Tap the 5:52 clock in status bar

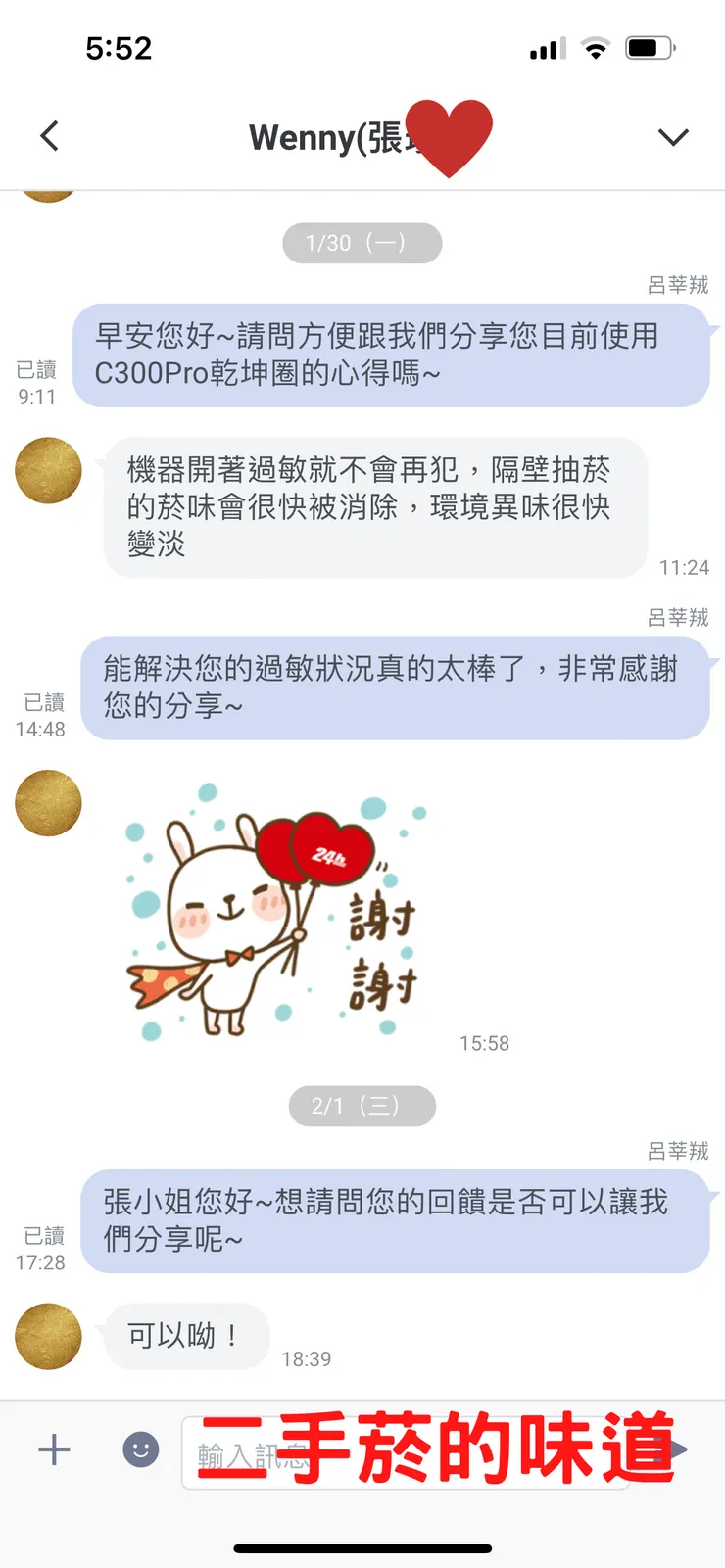coord(118,46)
